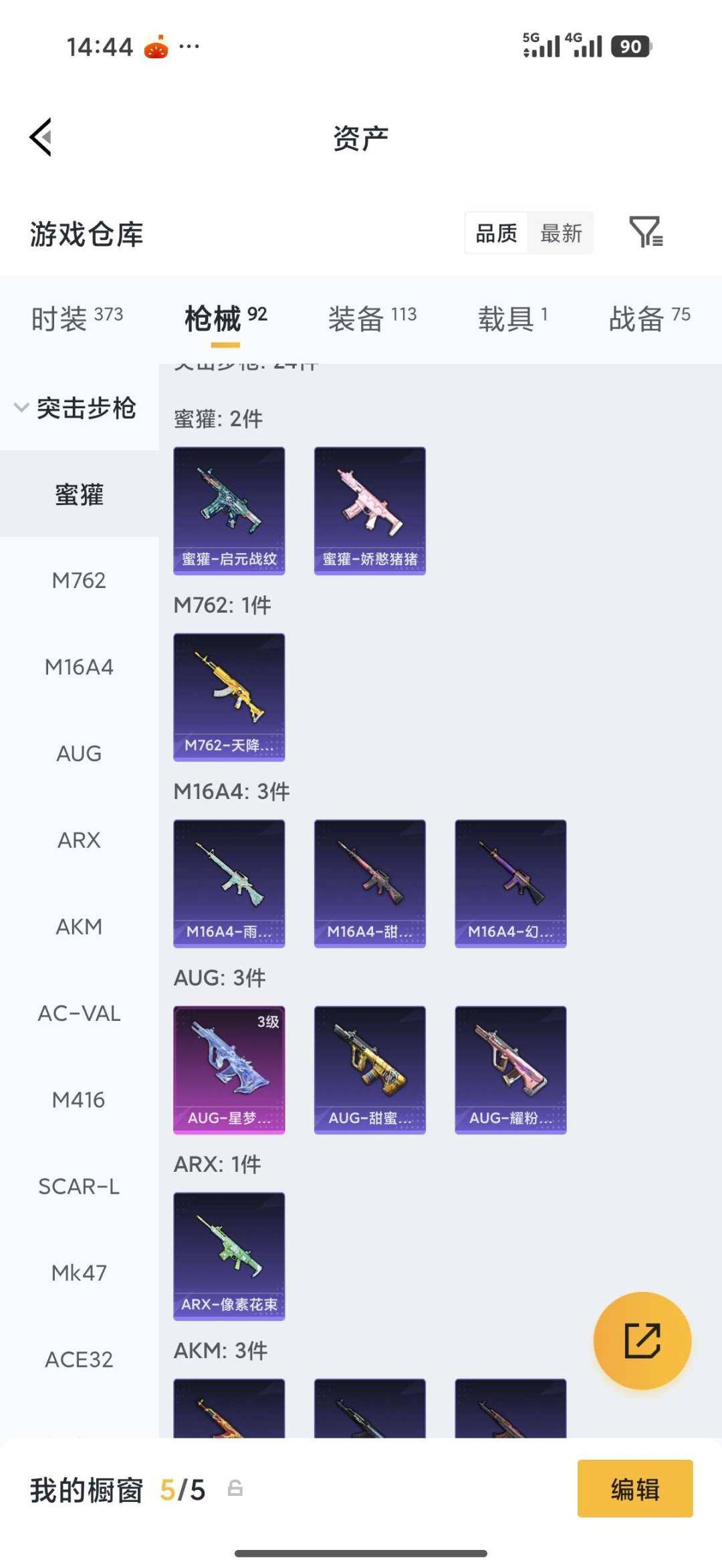Switch to the 装备 tab
The image size is (722, 1568).
pos(372,319)
